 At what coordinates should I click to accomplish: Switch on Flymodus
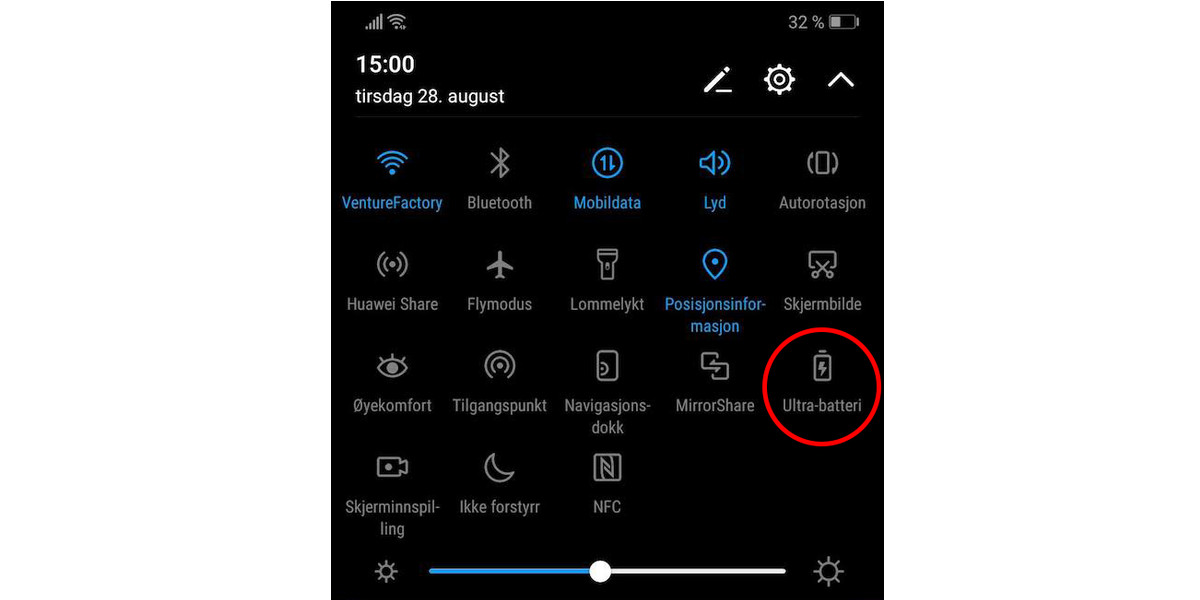pos(499,266)
